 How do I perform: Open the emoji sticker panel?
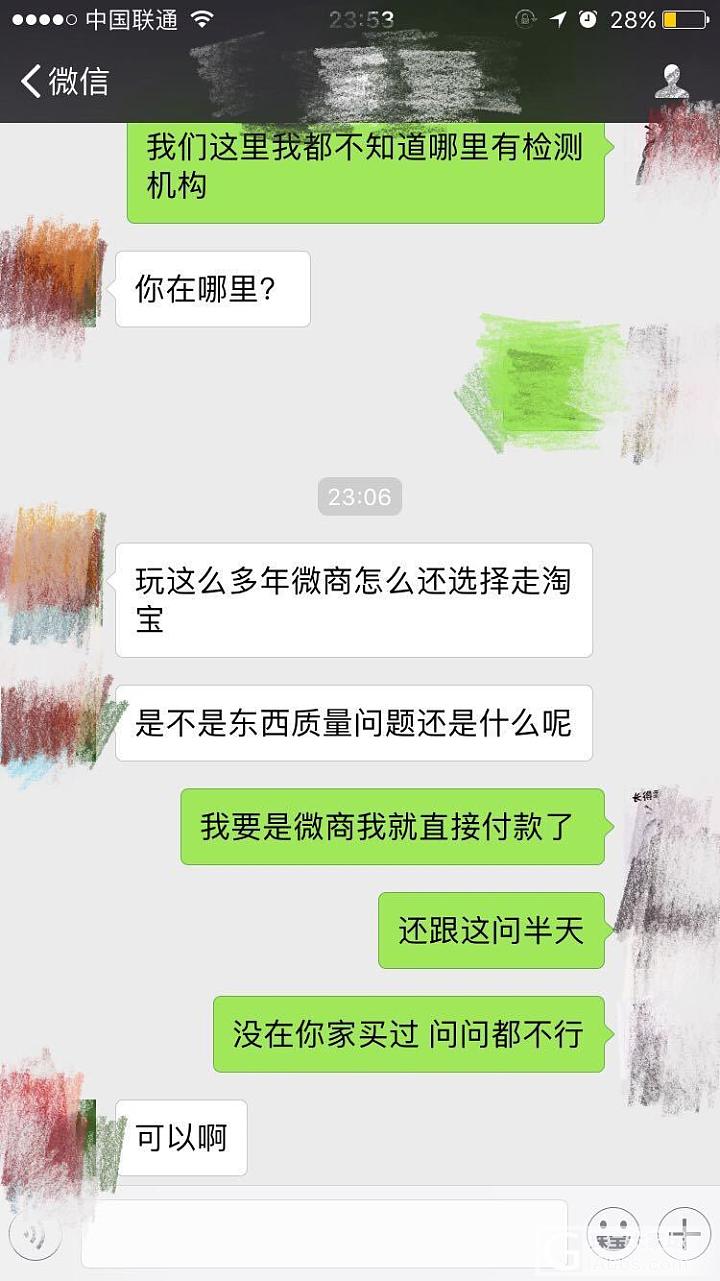point(613,1235)
